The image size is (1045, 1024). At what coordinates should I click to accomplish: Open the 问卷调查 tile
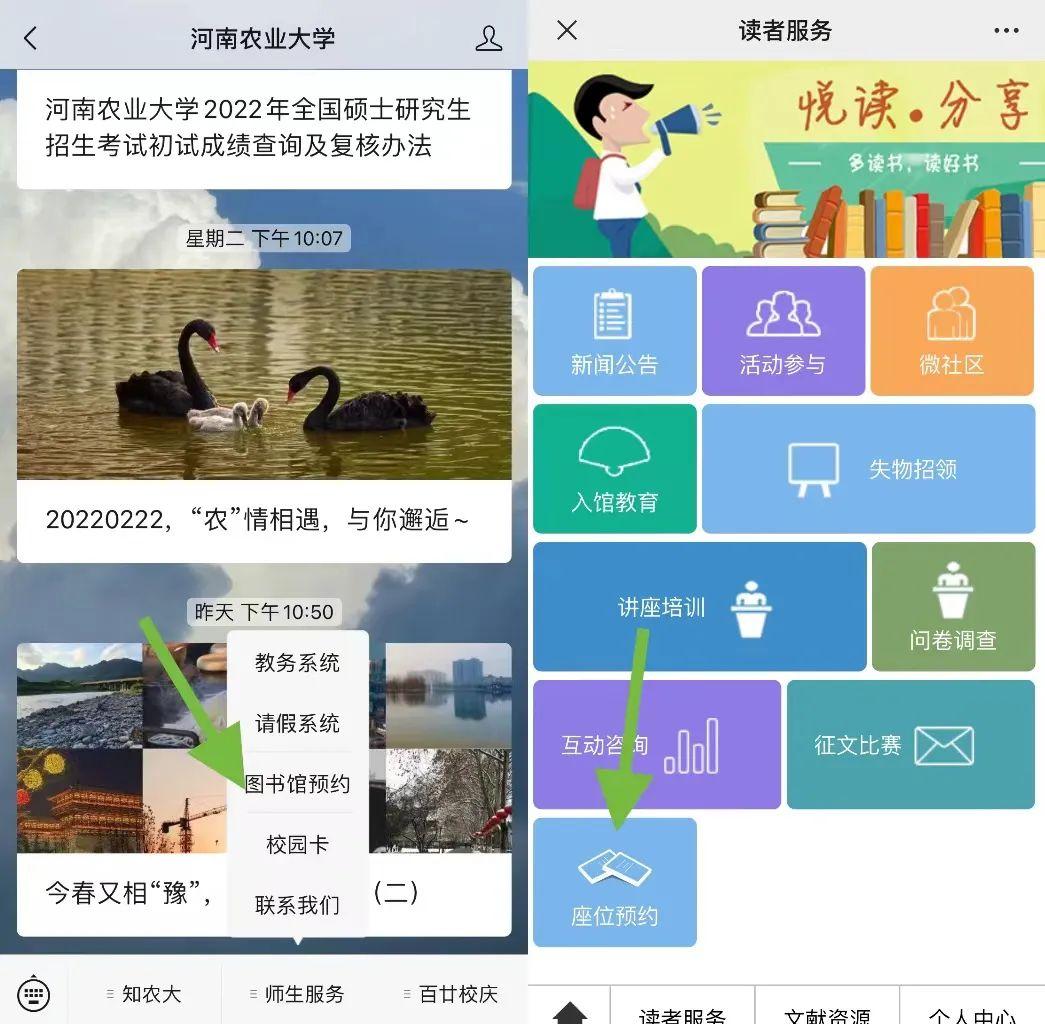[x=953, y=607]
